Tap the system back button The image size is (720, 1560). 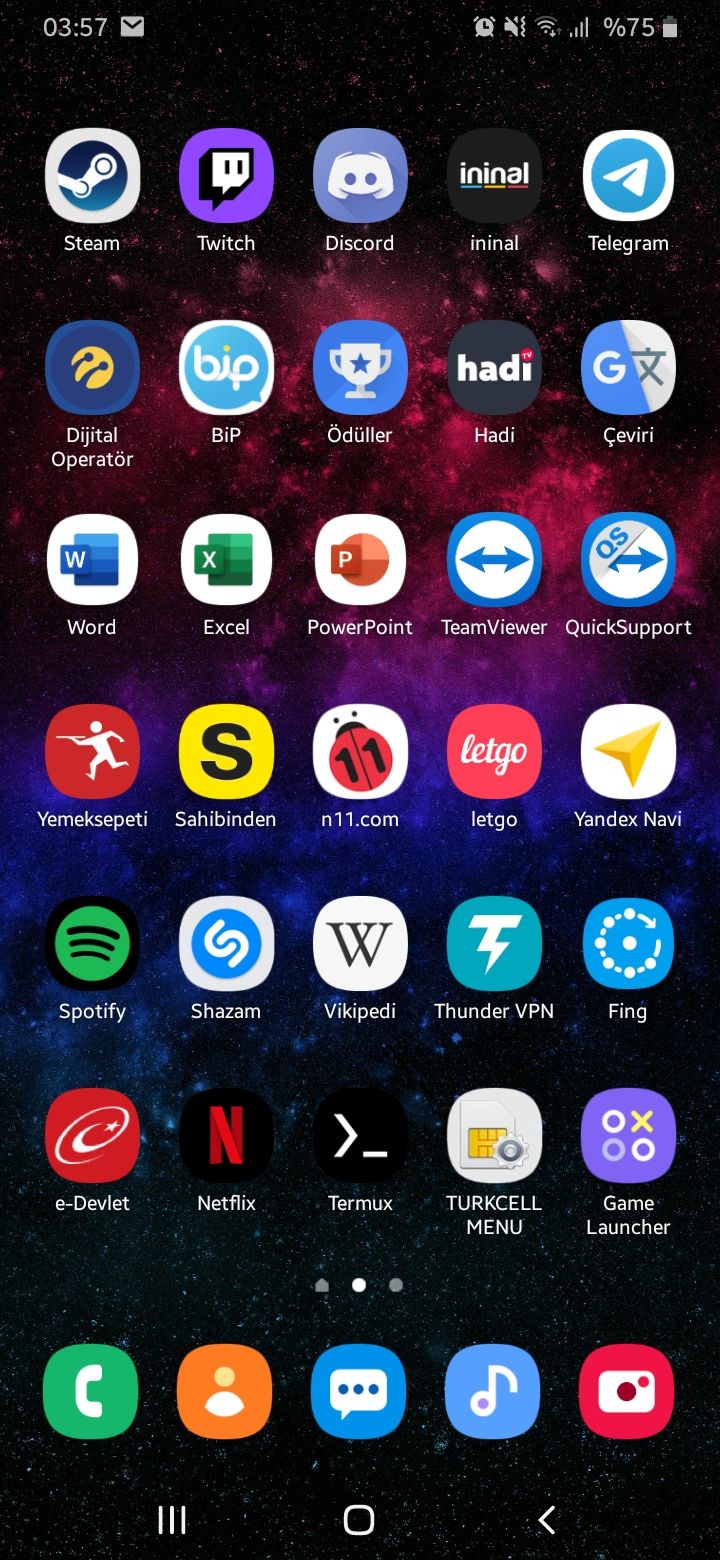(x=546, y=1520)
